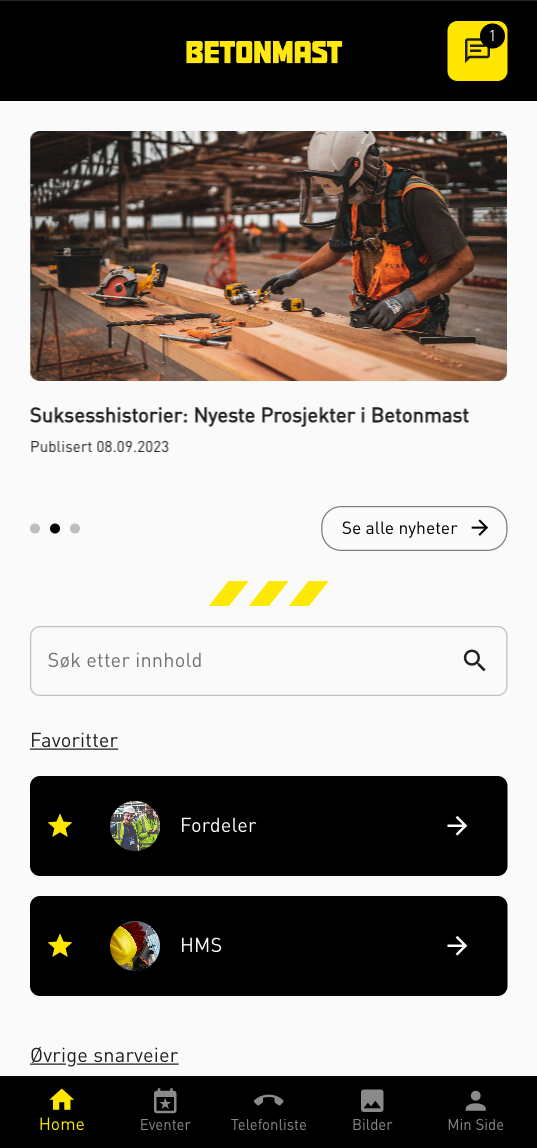Open the HMS favorite shortcut
The image size is (537, 1148).
[268, 946]
